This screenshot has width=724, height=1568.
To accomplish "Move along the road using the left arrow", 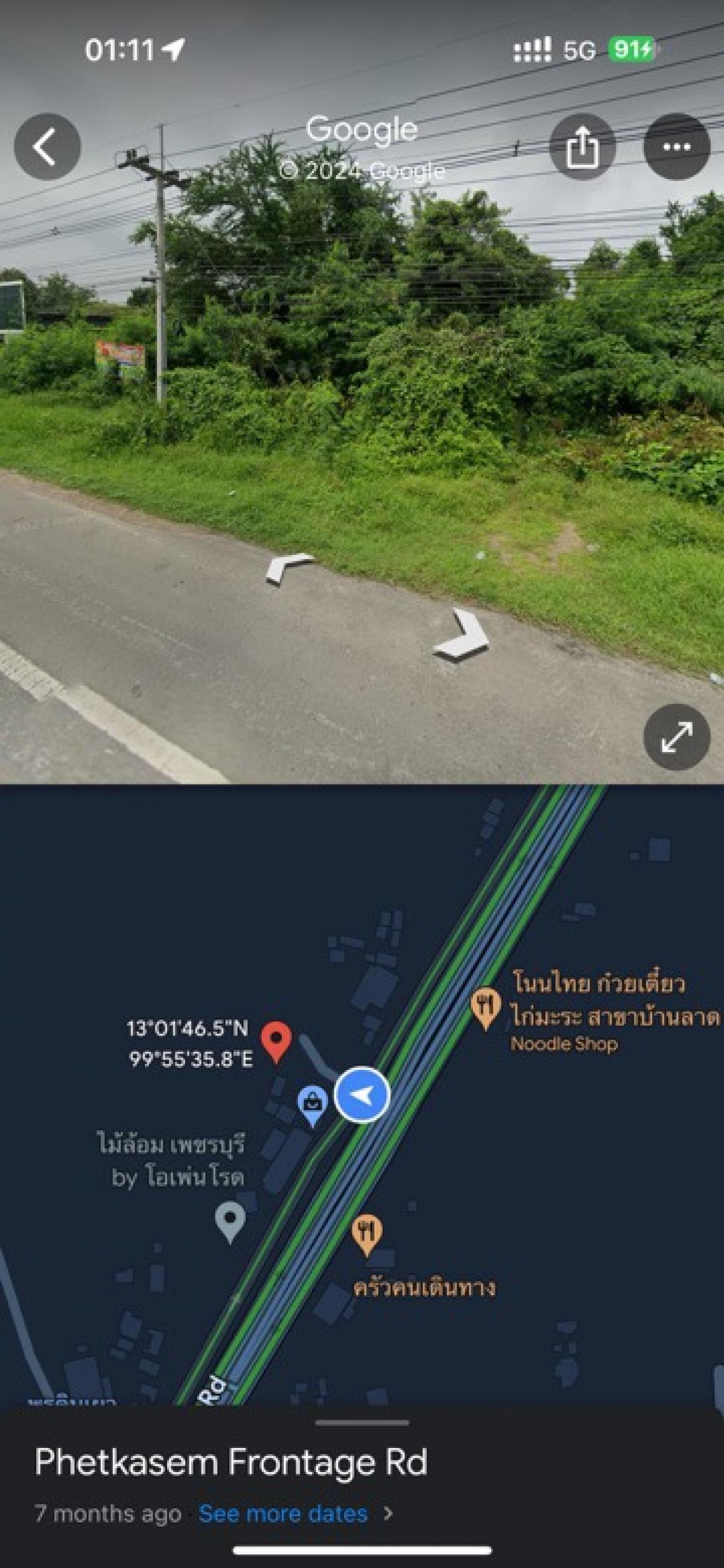I will pyautogui.click(x=290, y=568).
